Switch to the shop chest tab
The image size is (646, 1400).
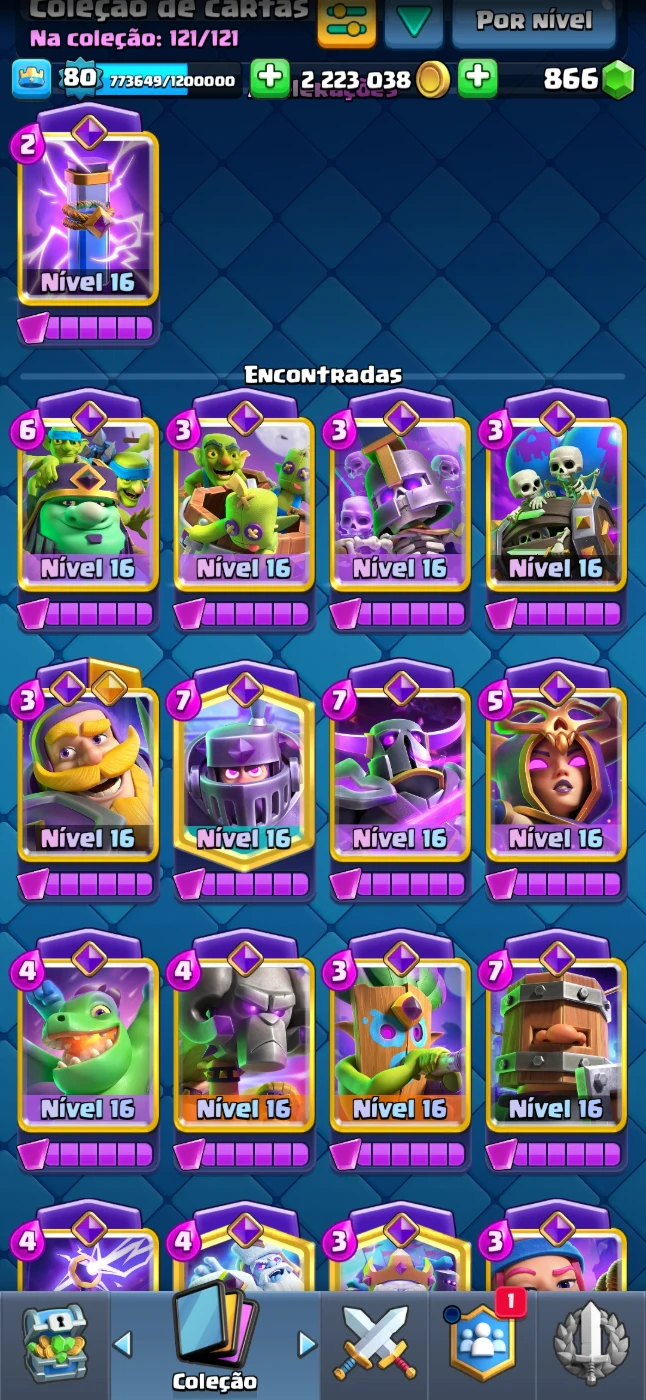point(54,1345)
